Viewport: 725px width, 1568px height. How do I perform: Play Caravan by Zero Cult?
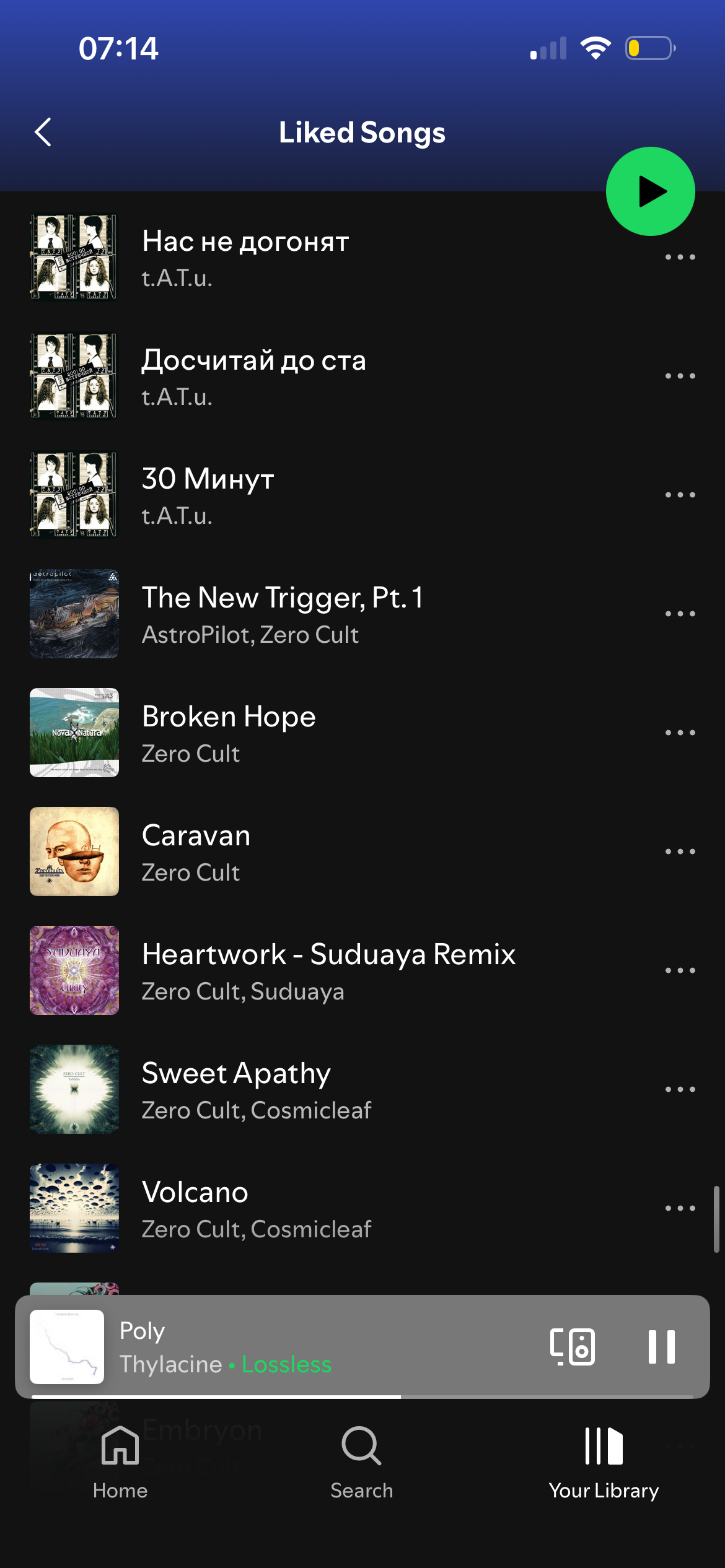[196, 852]
